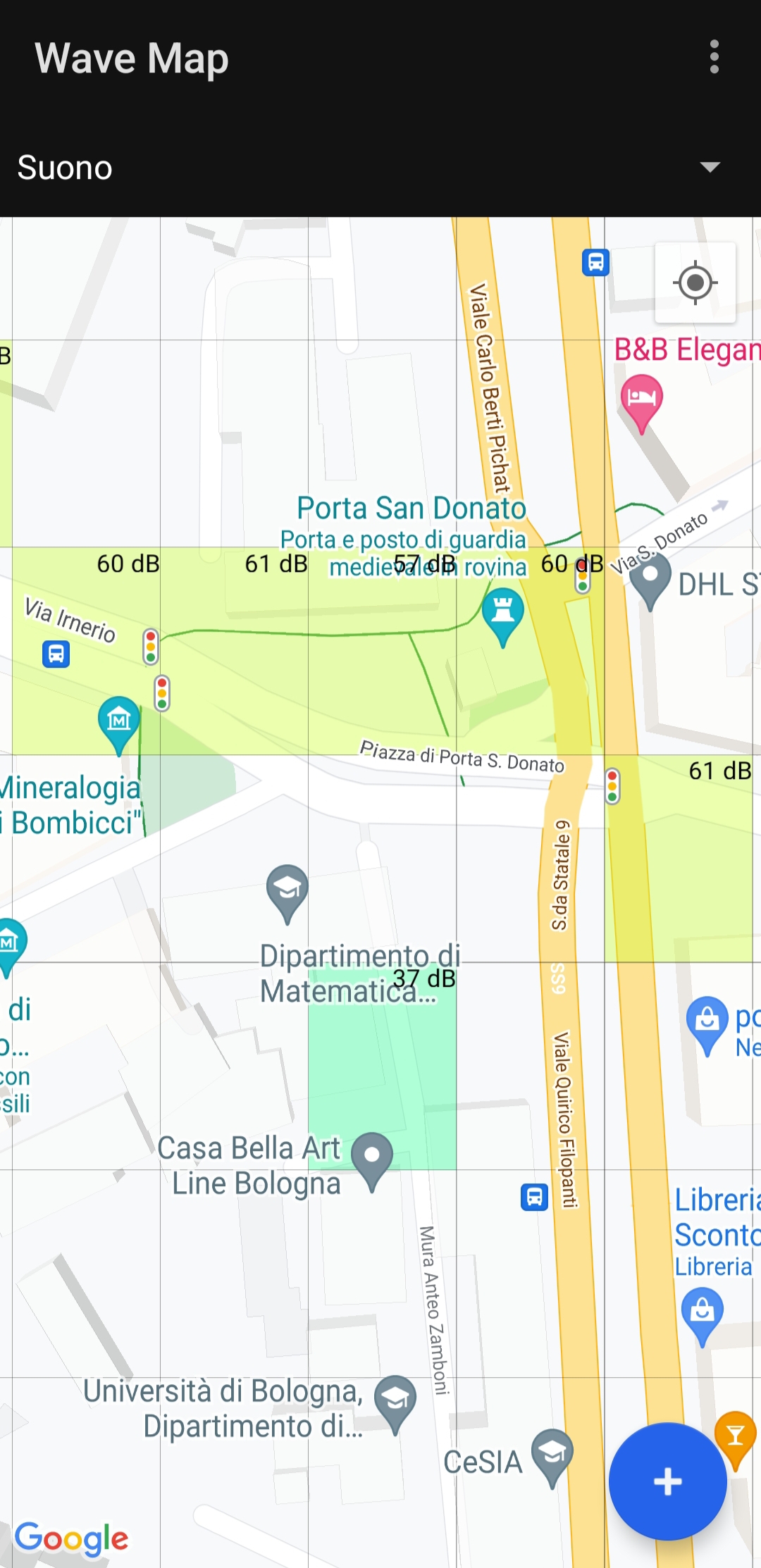761x1568 pixels.
Task: Tap the bus stop near Viale Quirico Filopanti
Action: click(x=534, y=1197)
